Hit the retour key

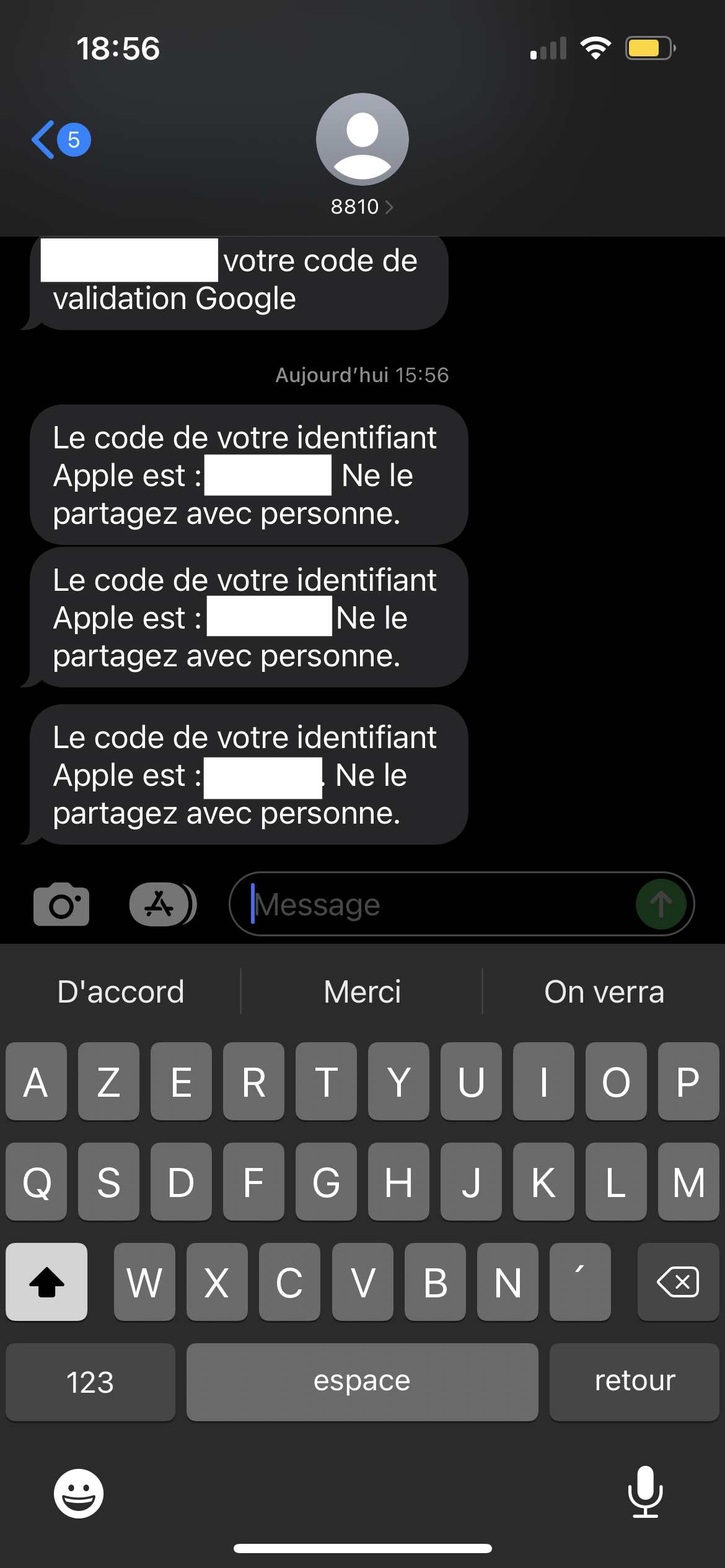pos(635,1382)
